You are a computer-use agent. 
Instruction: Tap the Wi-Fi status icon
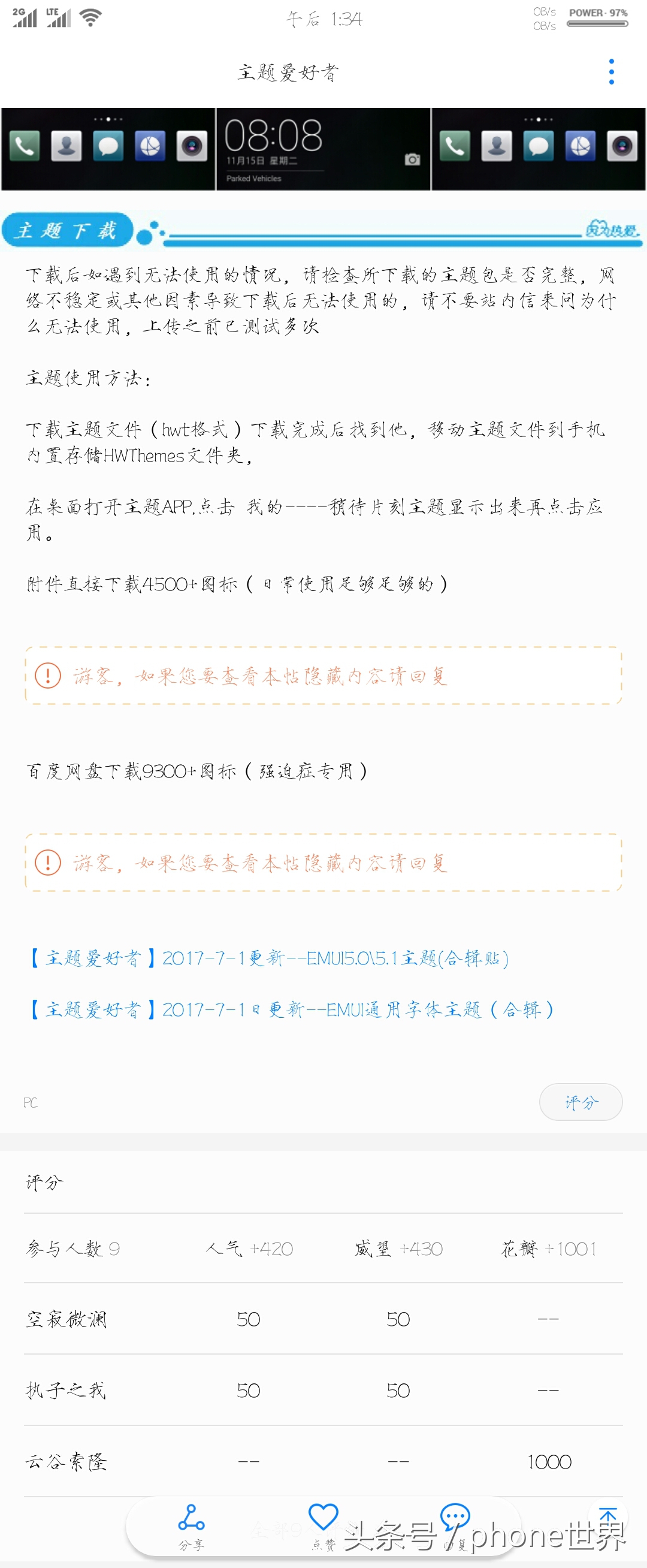pyautogui.click(x=89, y=17)
